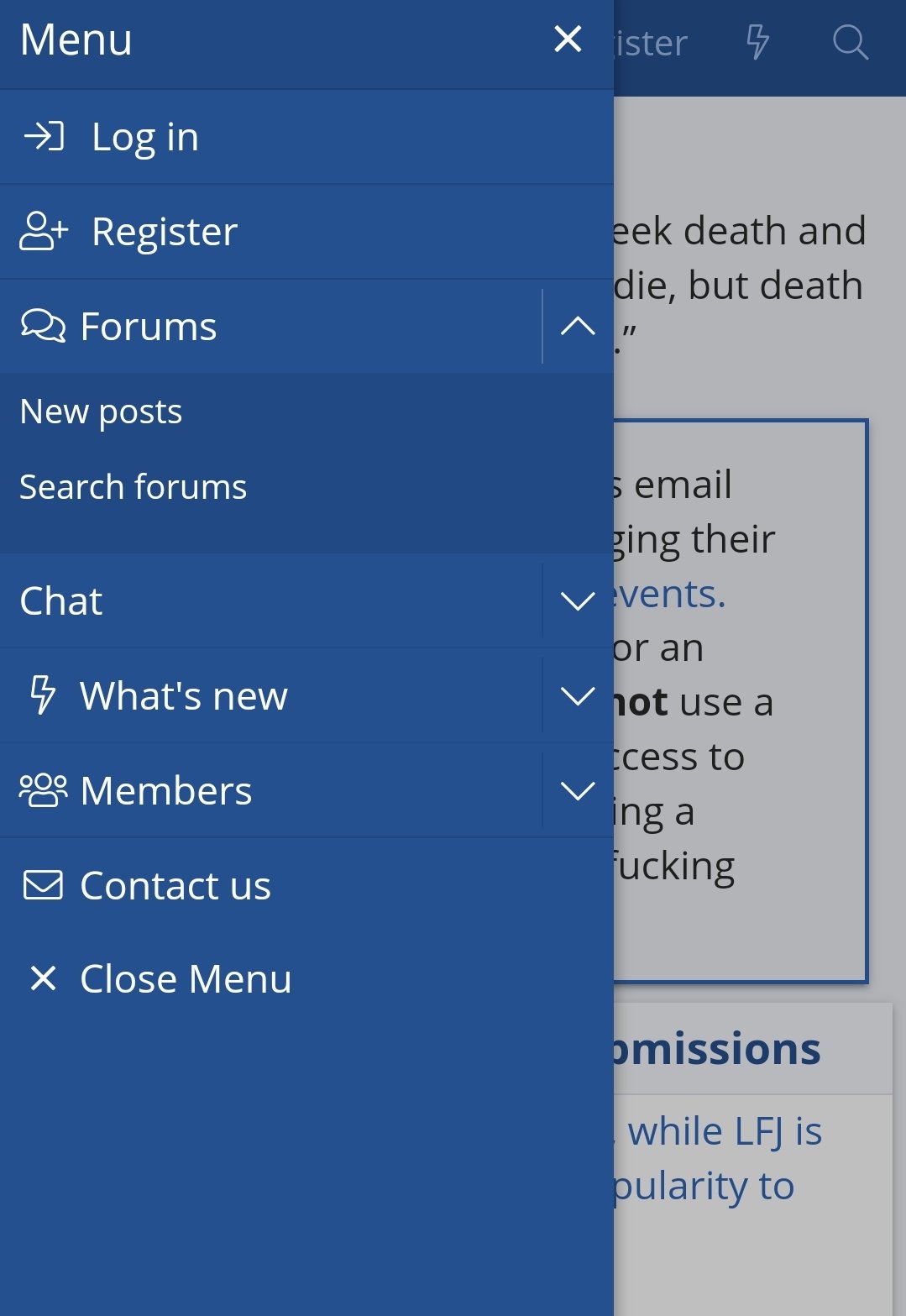Expand the What's new submenu
Image resolution: width=906 pixels, height=1316 pixels.
coord(578,696)
